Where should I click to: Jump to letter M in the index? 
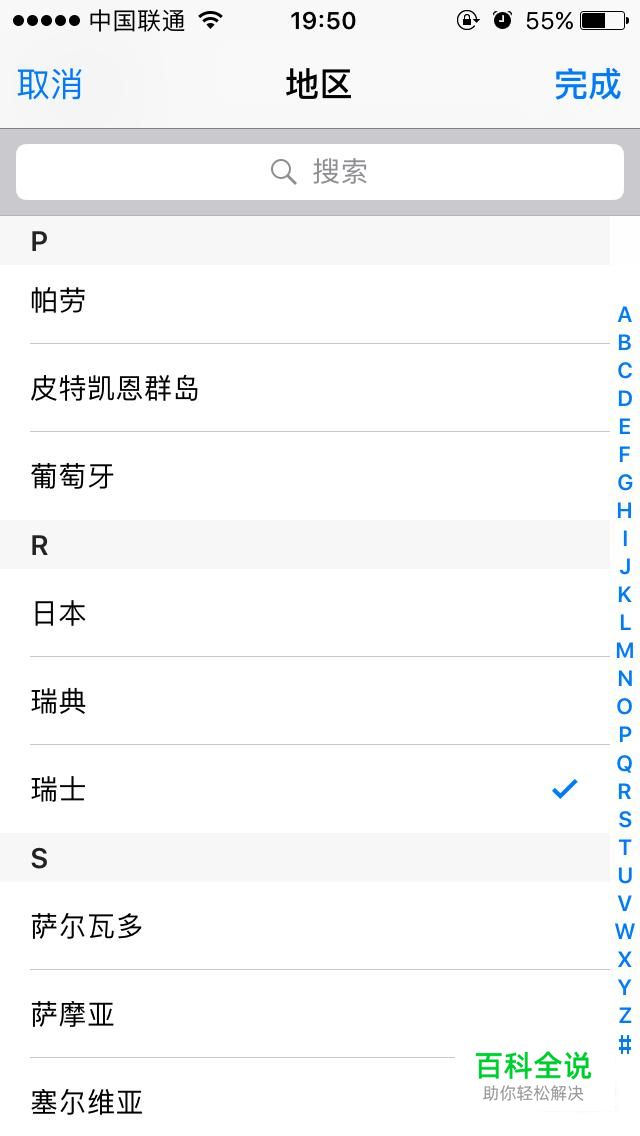[624, 651]
